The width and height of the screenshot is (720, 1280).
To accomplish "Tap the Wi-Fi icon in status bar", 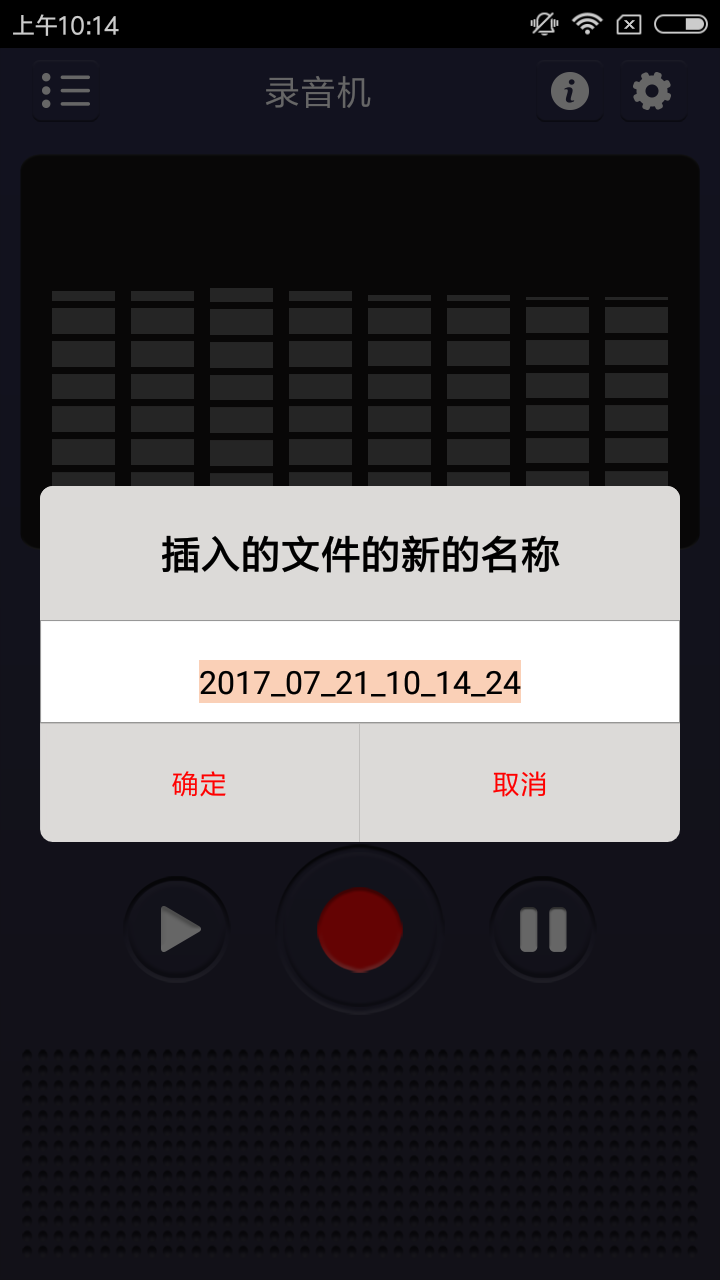I will [x=586, y=23].
